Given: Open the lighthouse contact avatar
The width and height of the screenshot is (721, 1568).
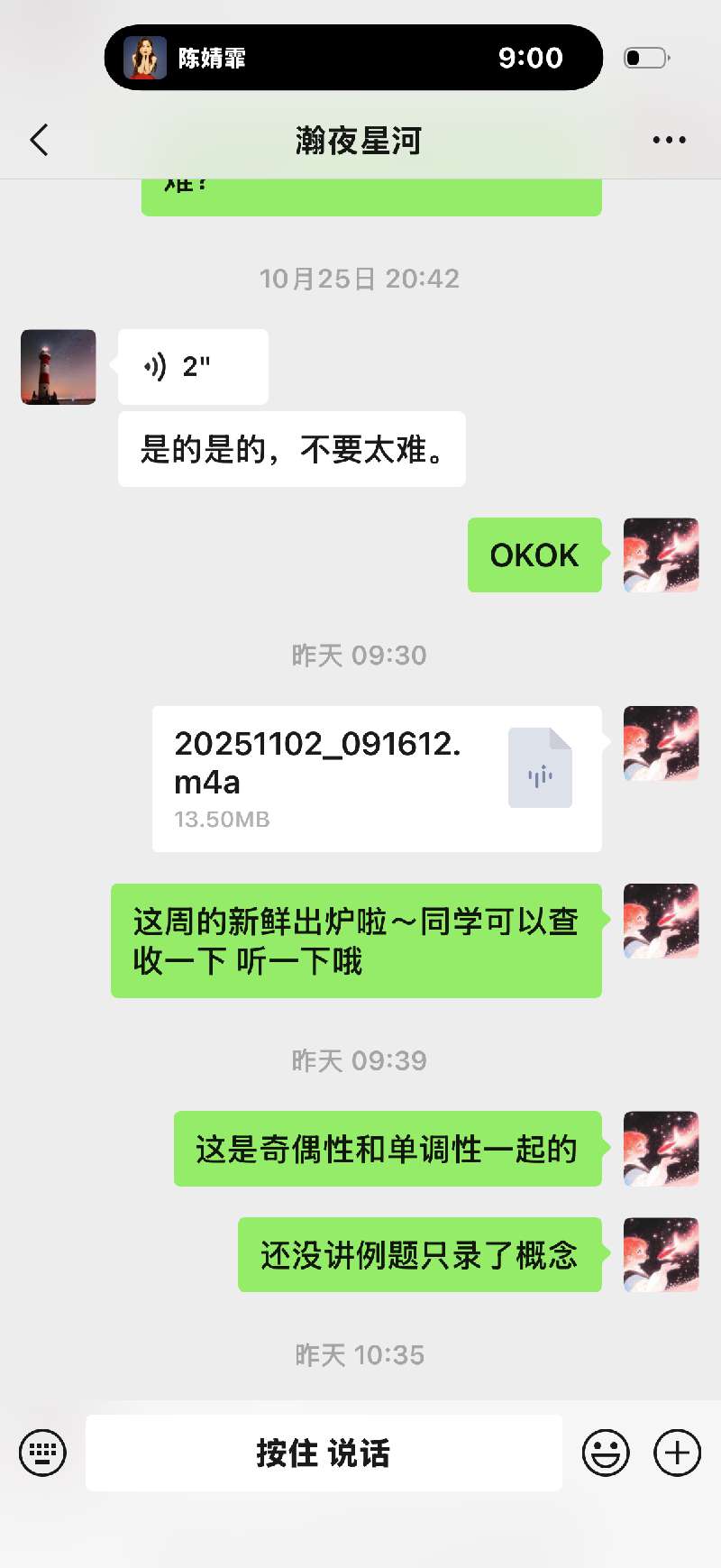Looking at the screenshot, I should [x=59, y=367].
